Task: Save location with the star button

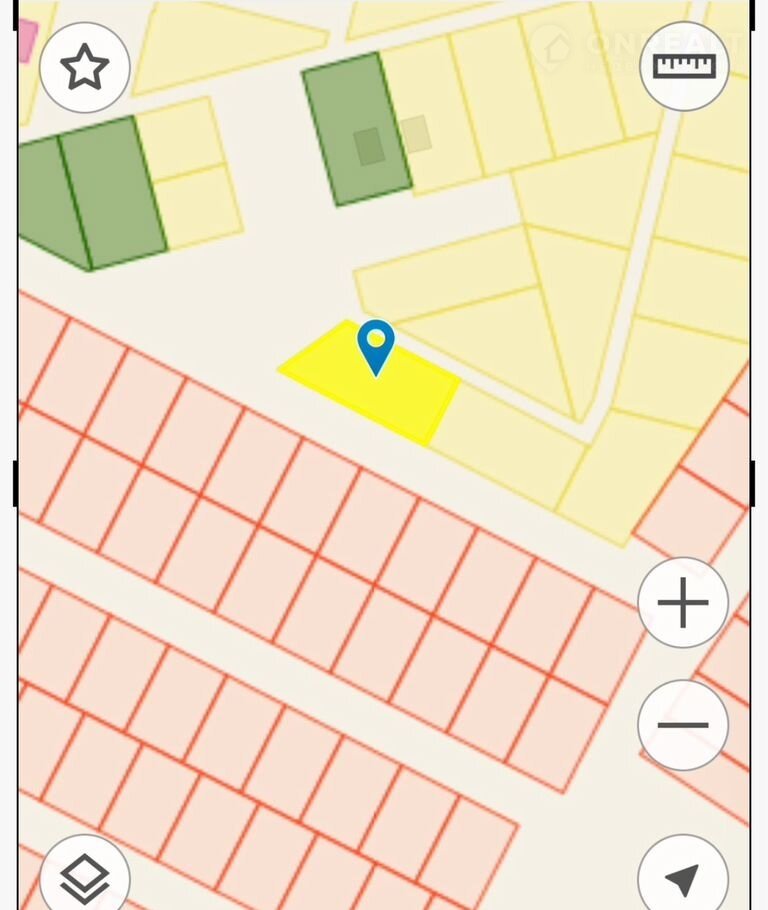Action: click(85, 67)
